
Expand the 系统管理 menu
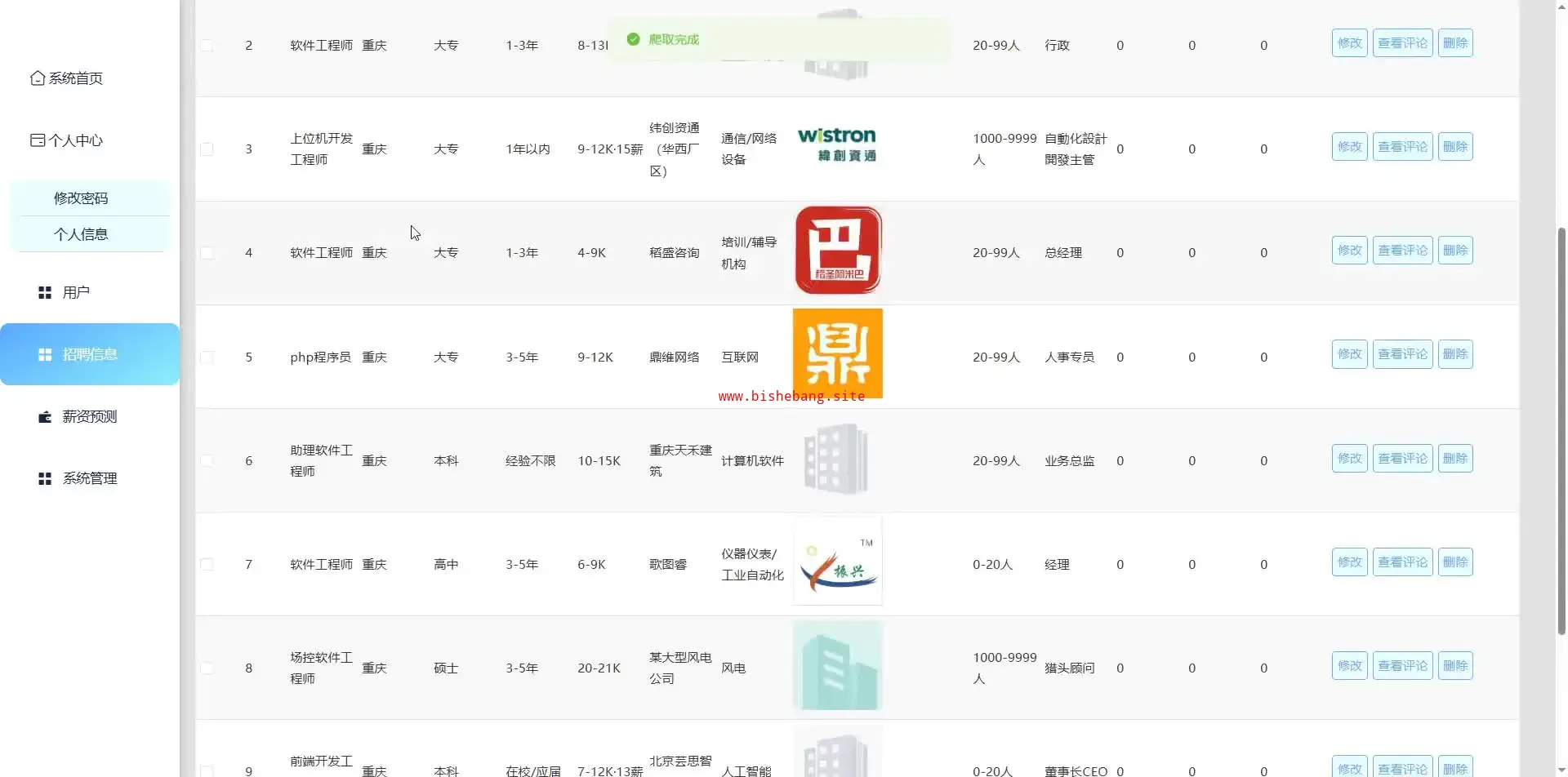pyautogui.click(x=89, y=478)
